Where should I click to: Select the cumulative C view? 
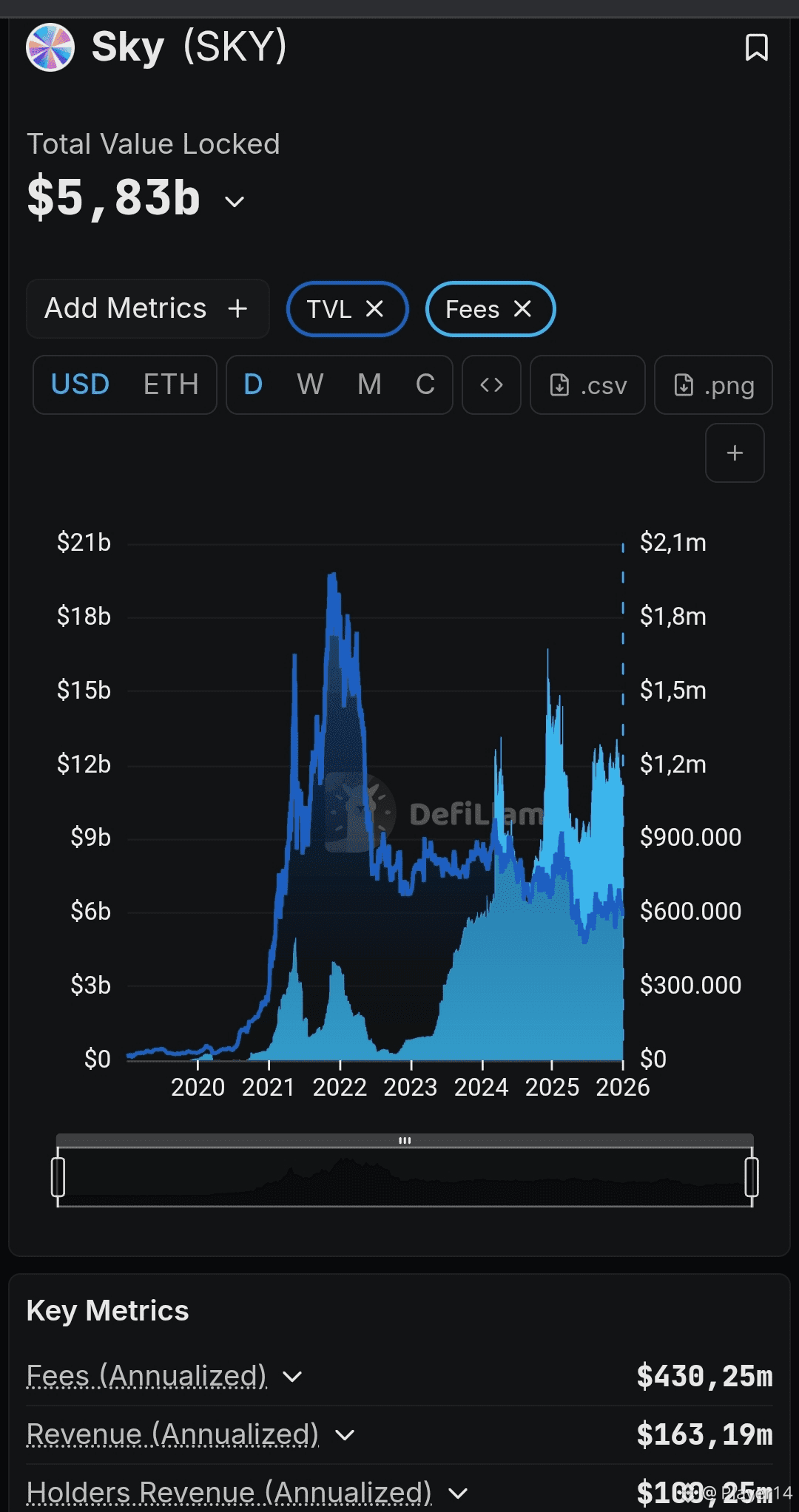click(x=425, y=385)
